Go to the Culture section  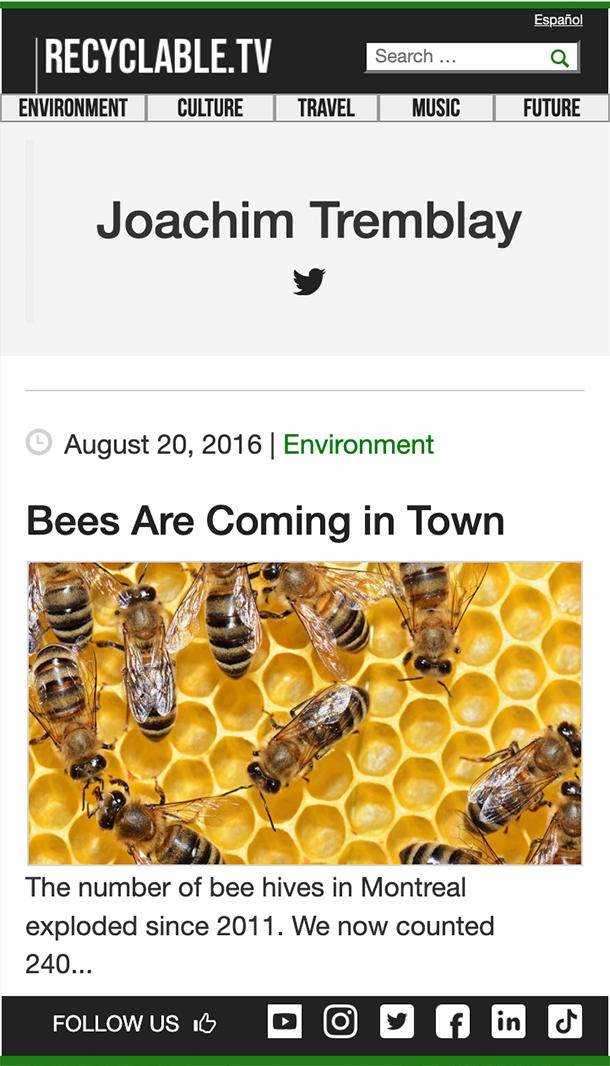pyautogui.click(x=210, y=108)
